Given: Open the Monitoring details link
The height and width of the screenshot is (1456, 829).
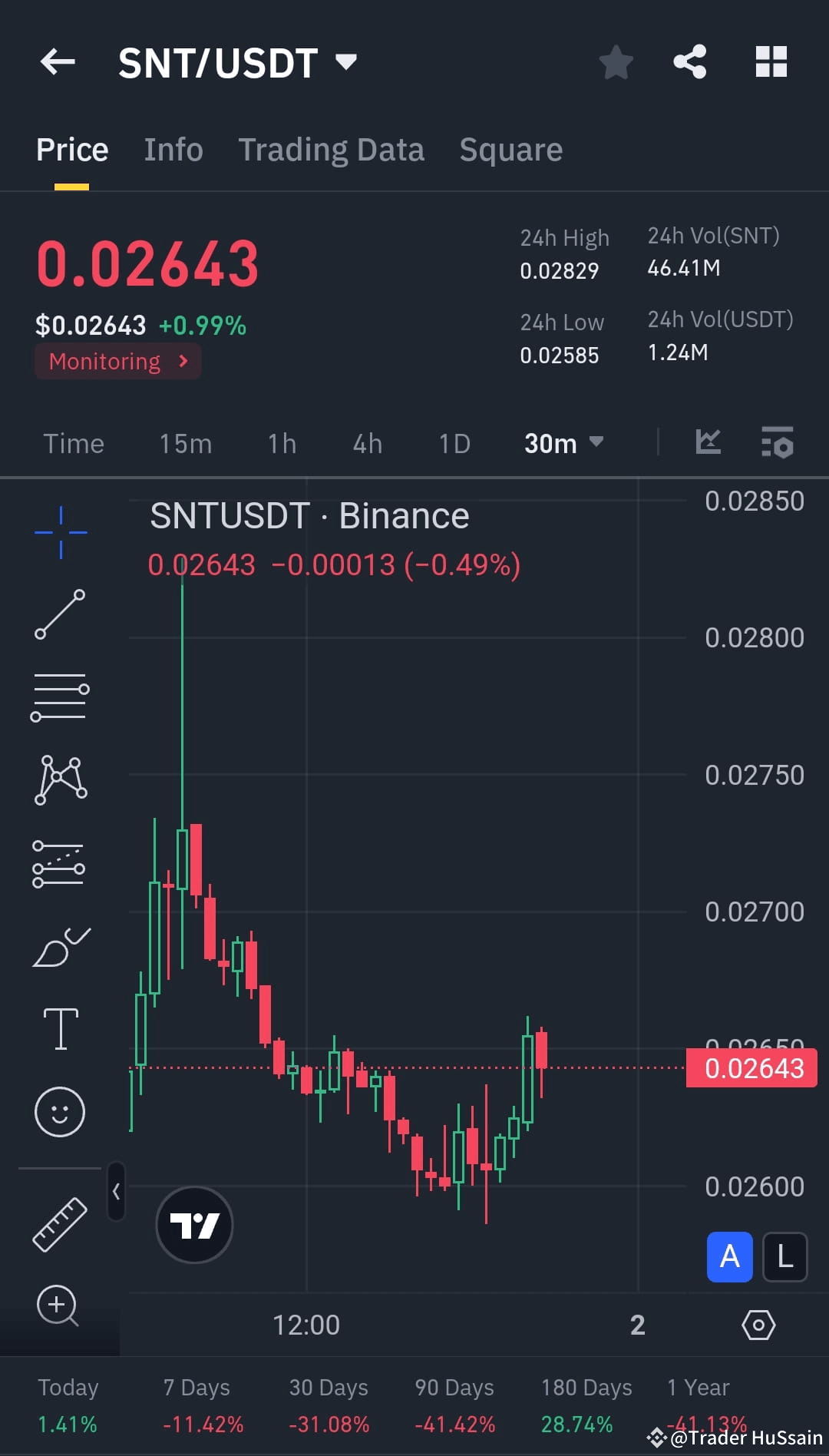Looking at the screenshot, I should (x=117, y=361).
